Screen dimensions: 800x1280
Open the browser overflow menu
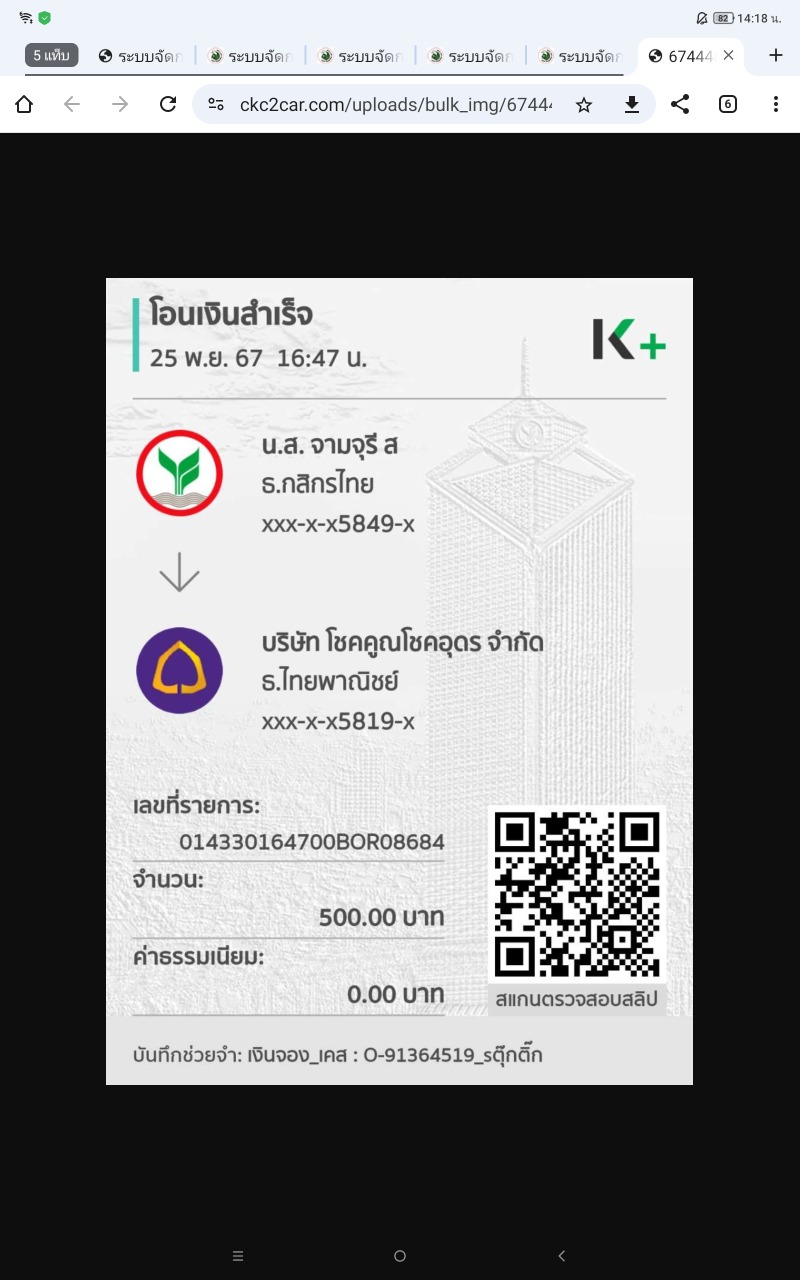776,104
